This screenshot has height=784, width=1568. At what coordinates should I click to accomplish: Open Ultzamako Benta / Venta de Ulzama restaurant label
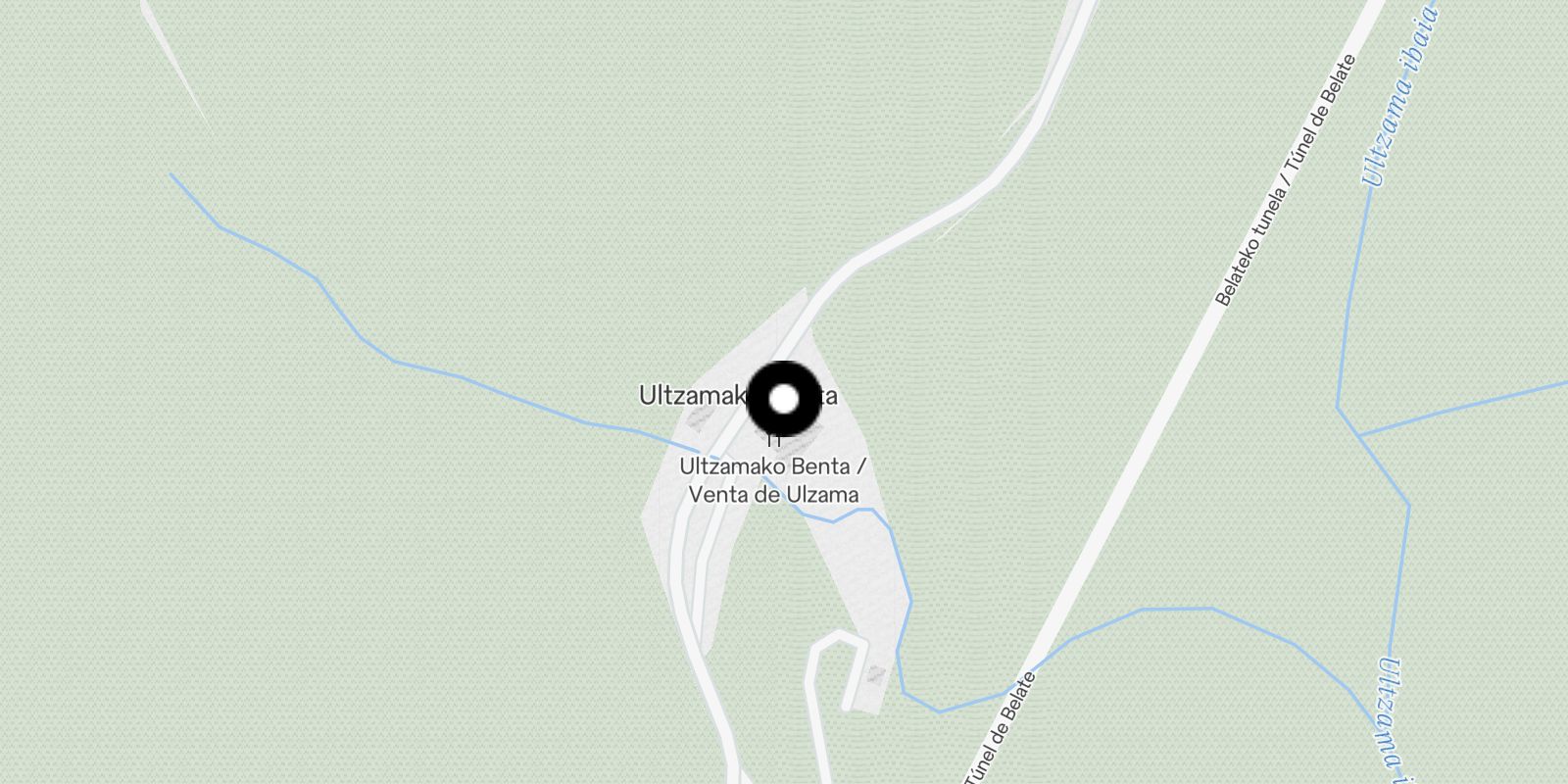coord(773,479)
